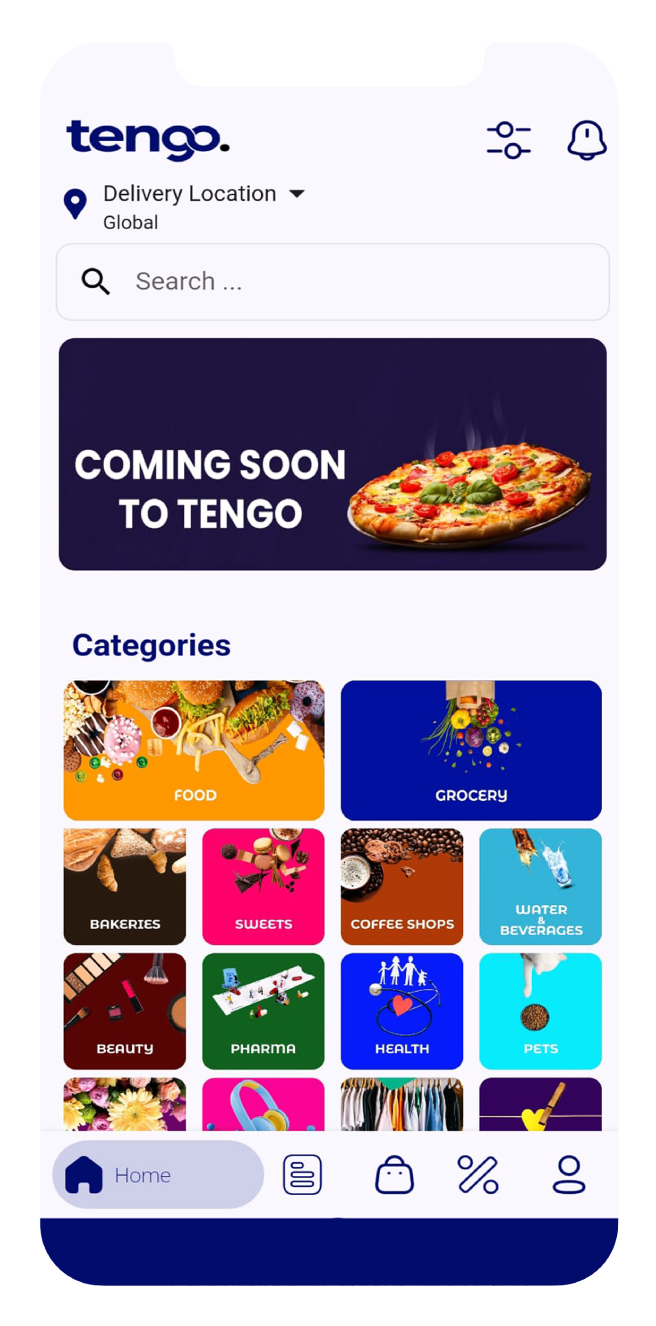Screen dimensions: 656x1326
Task: Open the Coming Soon to Tengo banner
Action: point(332,454)
